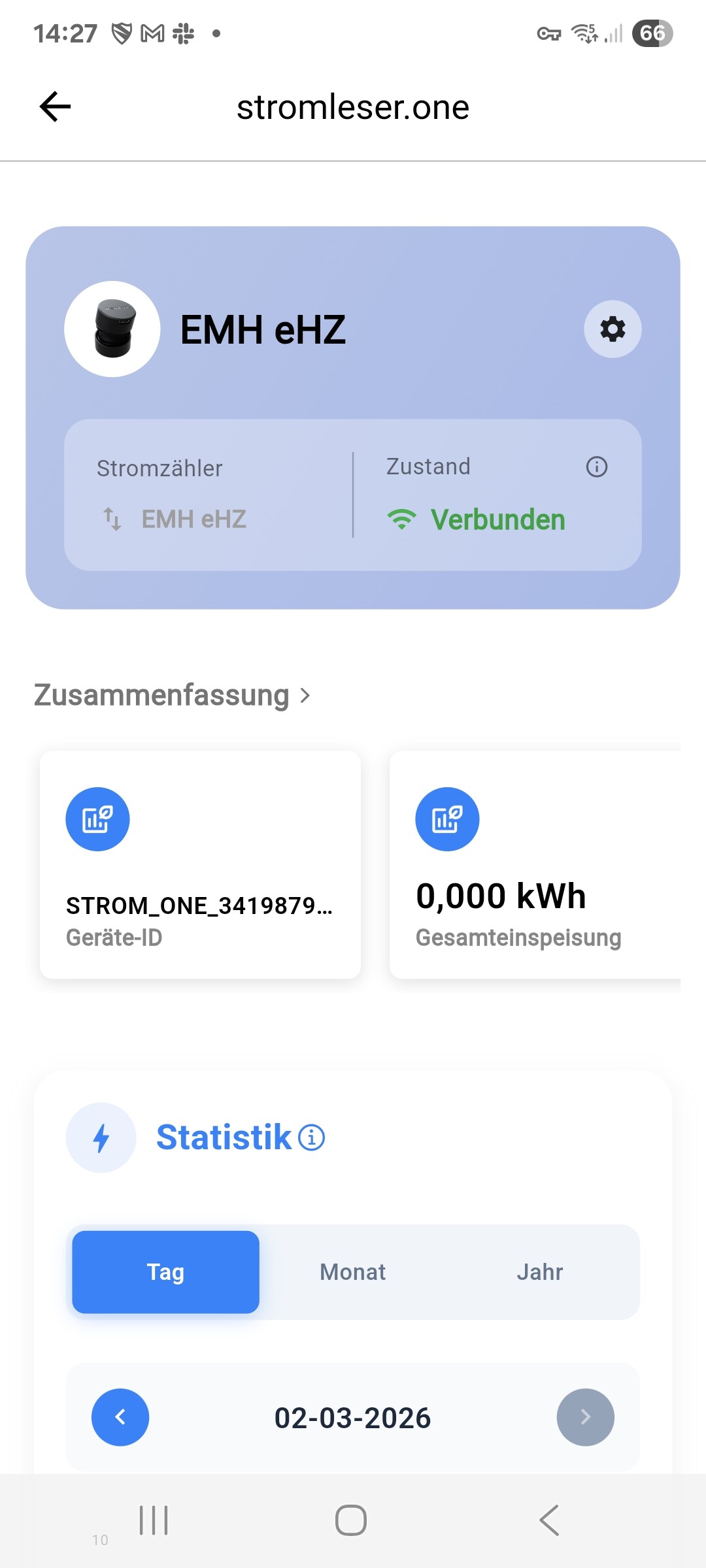The width and height of the screenshot is (706, 1568).
Task: Go to the day after 02-03-2026
Action: pos(585,1417)
